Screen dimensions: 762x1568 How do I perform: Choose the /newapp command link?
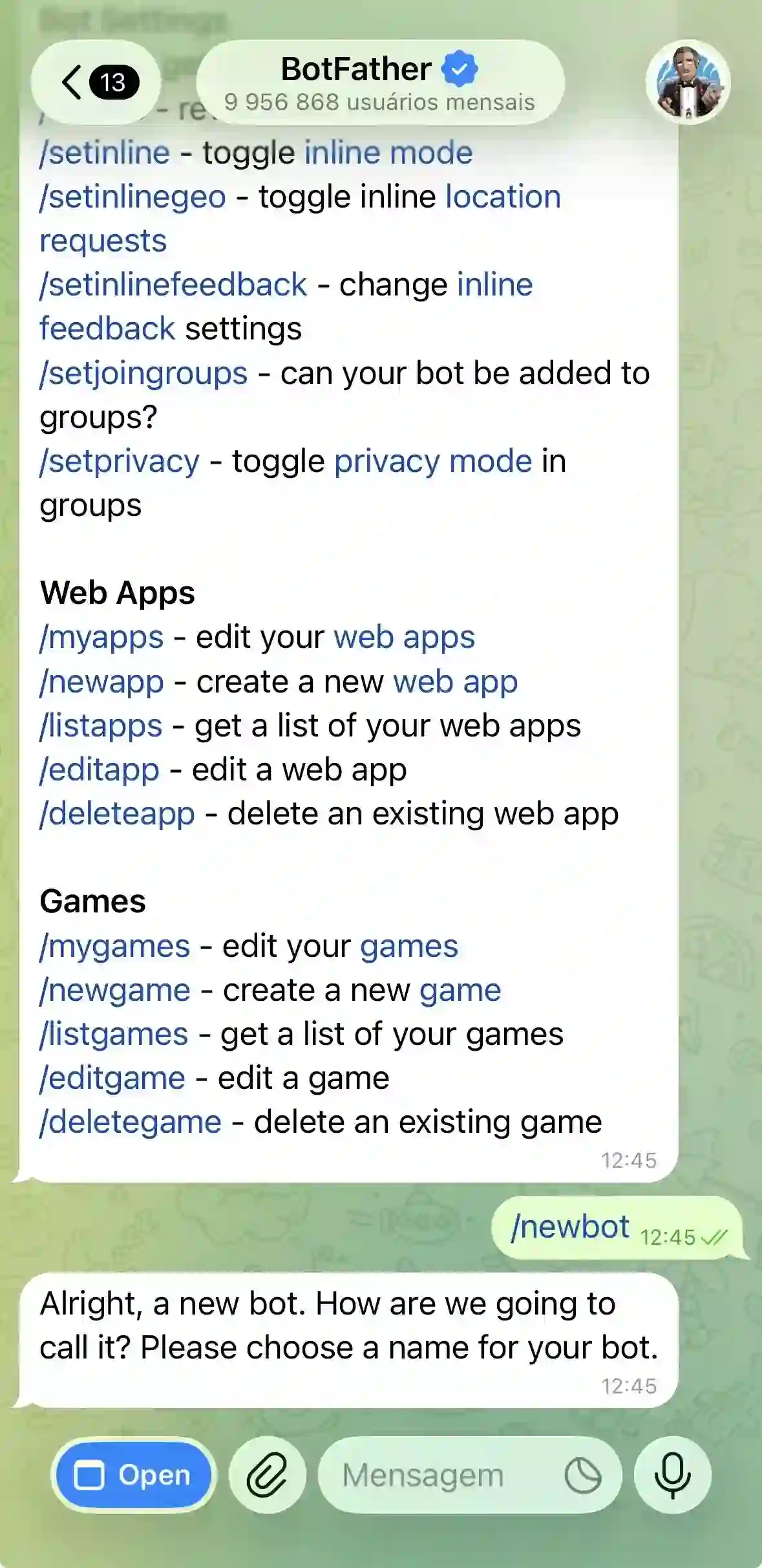[102, 682]
